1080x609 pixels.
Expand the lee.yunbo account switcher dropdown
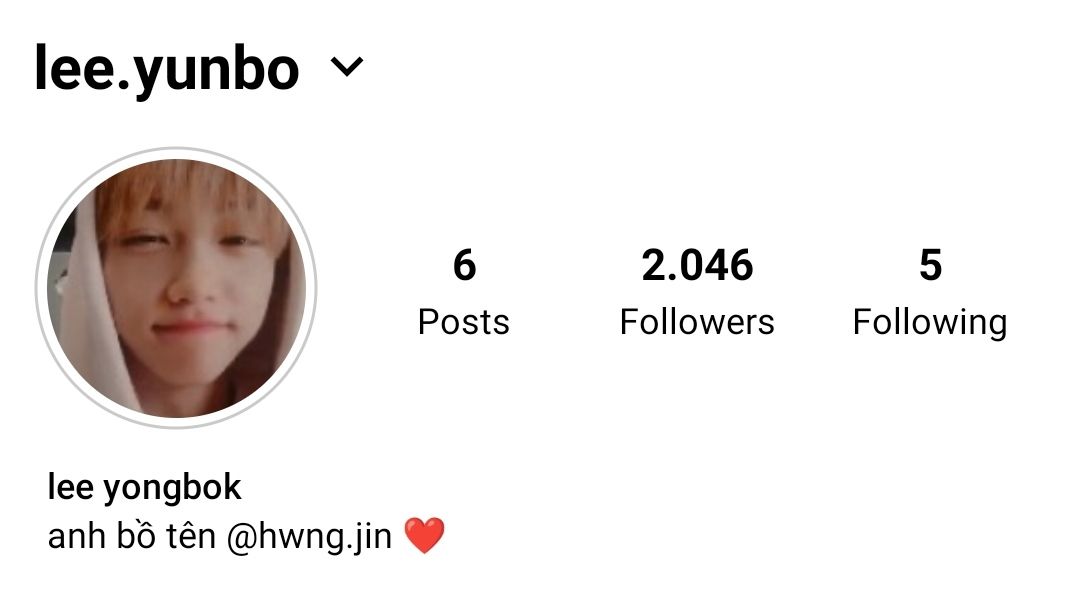coord(347,68)
